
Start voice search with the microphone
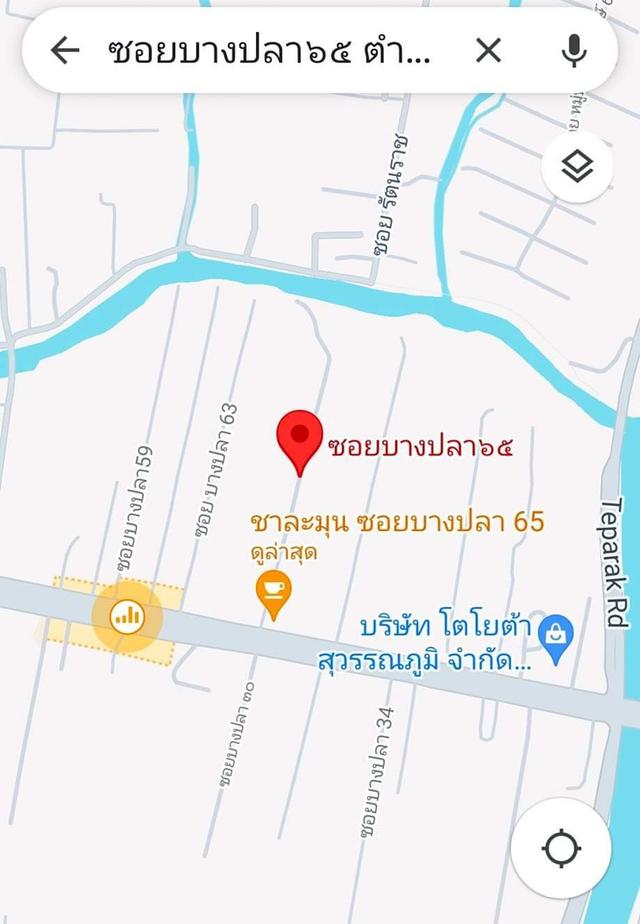tap(574, 50)
